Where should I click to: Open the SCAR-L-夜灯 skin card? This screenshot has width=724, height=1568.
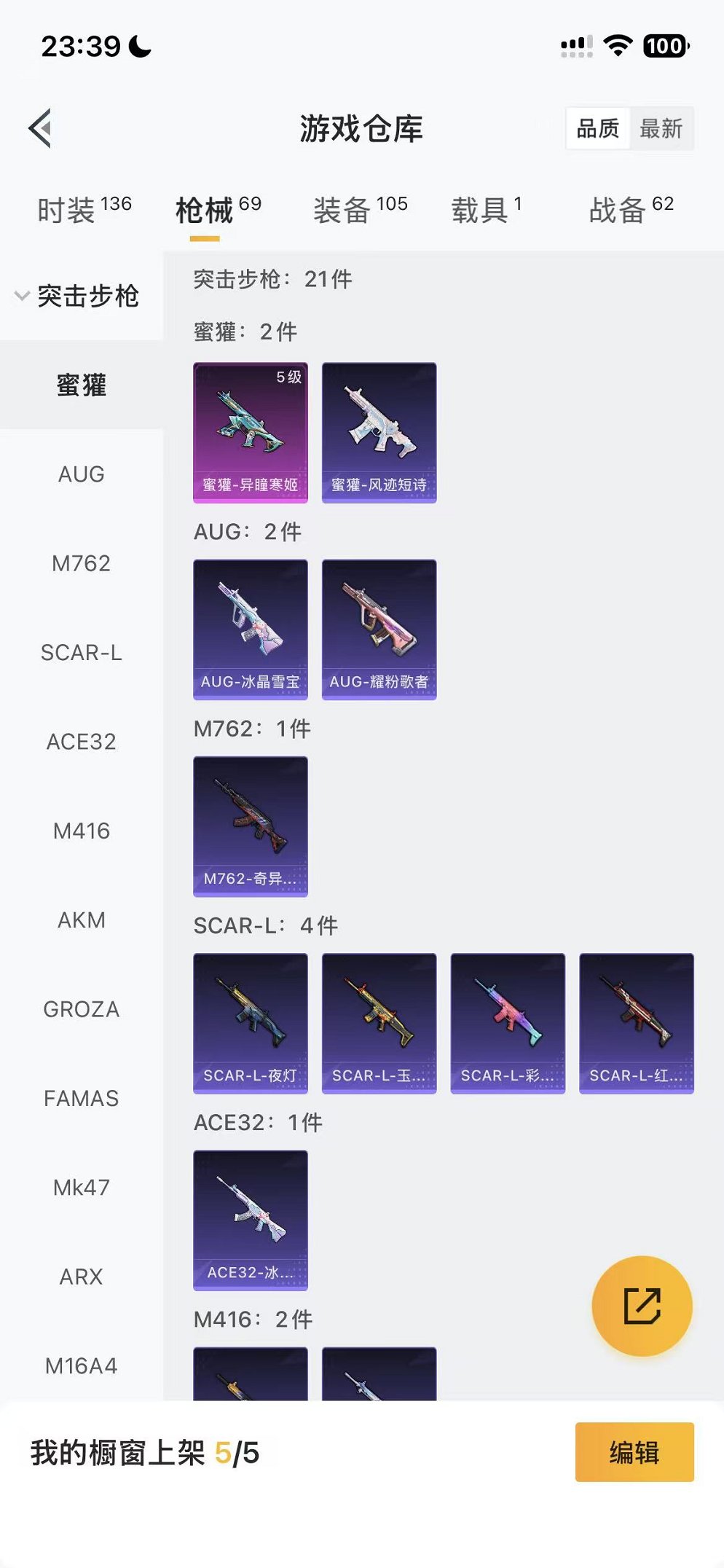click(250, 1023)
